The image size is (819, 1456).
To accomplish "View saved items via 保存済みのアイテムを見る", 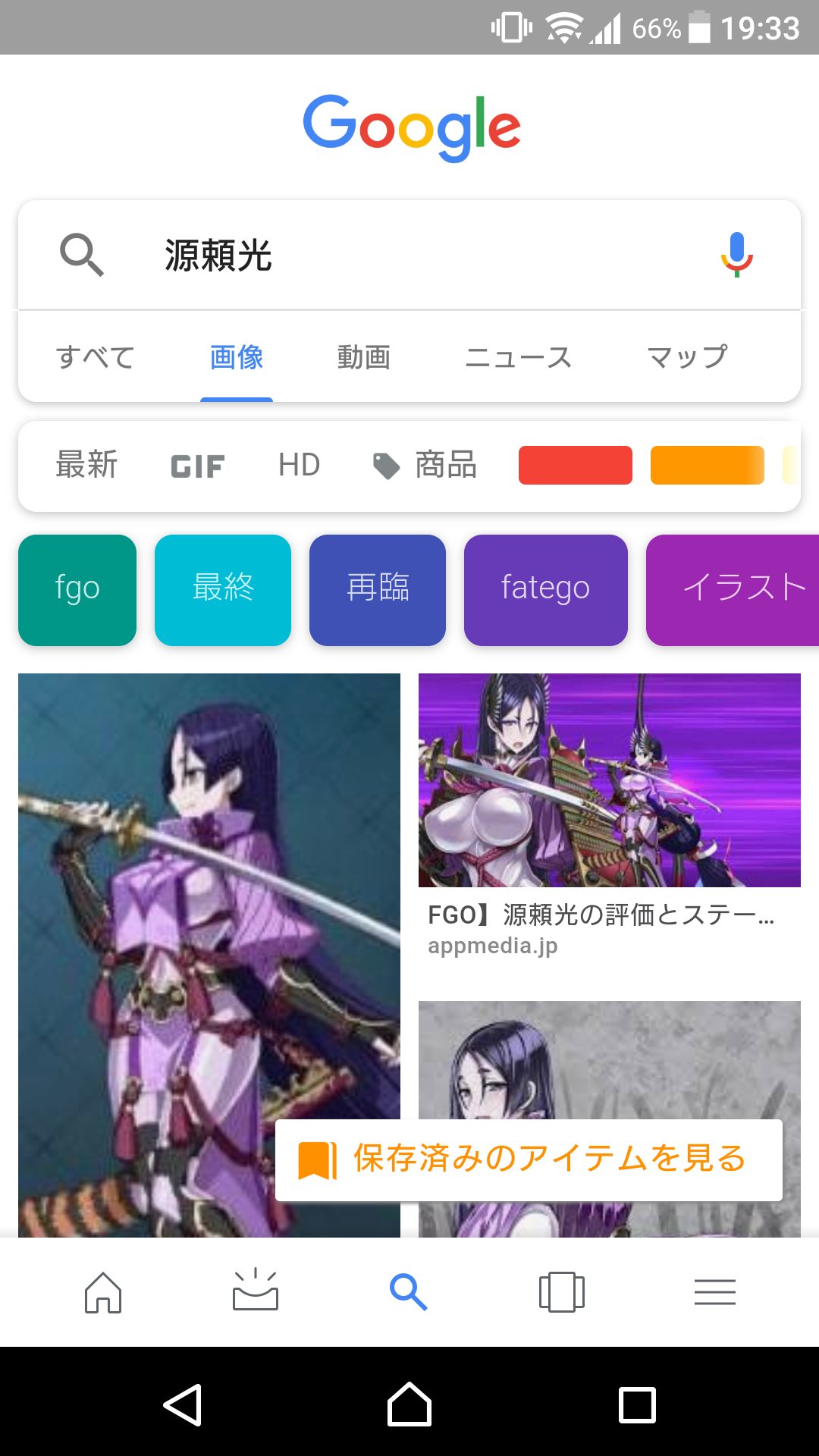I will (529, 1159).
